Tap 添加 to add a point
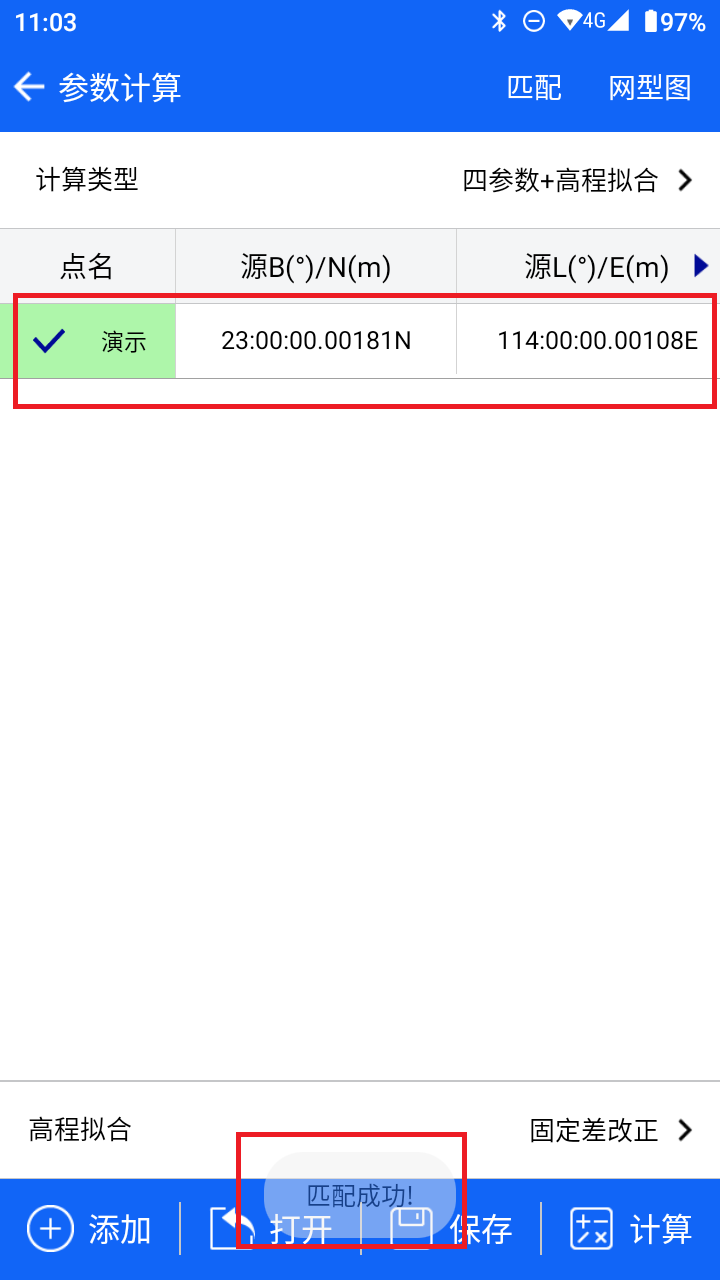720x1280 pixels. pos(90,1229)
